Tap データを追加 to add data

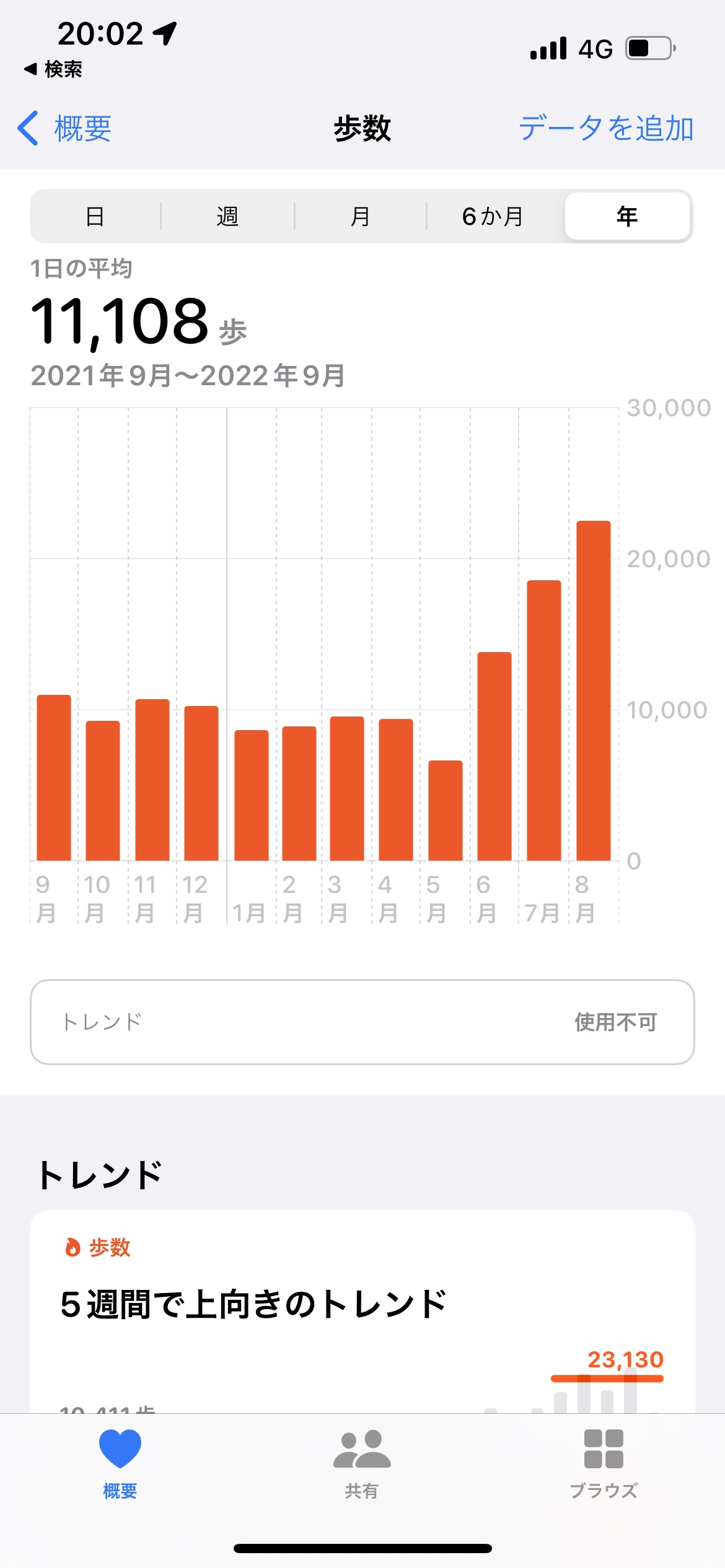pos(605,129)
